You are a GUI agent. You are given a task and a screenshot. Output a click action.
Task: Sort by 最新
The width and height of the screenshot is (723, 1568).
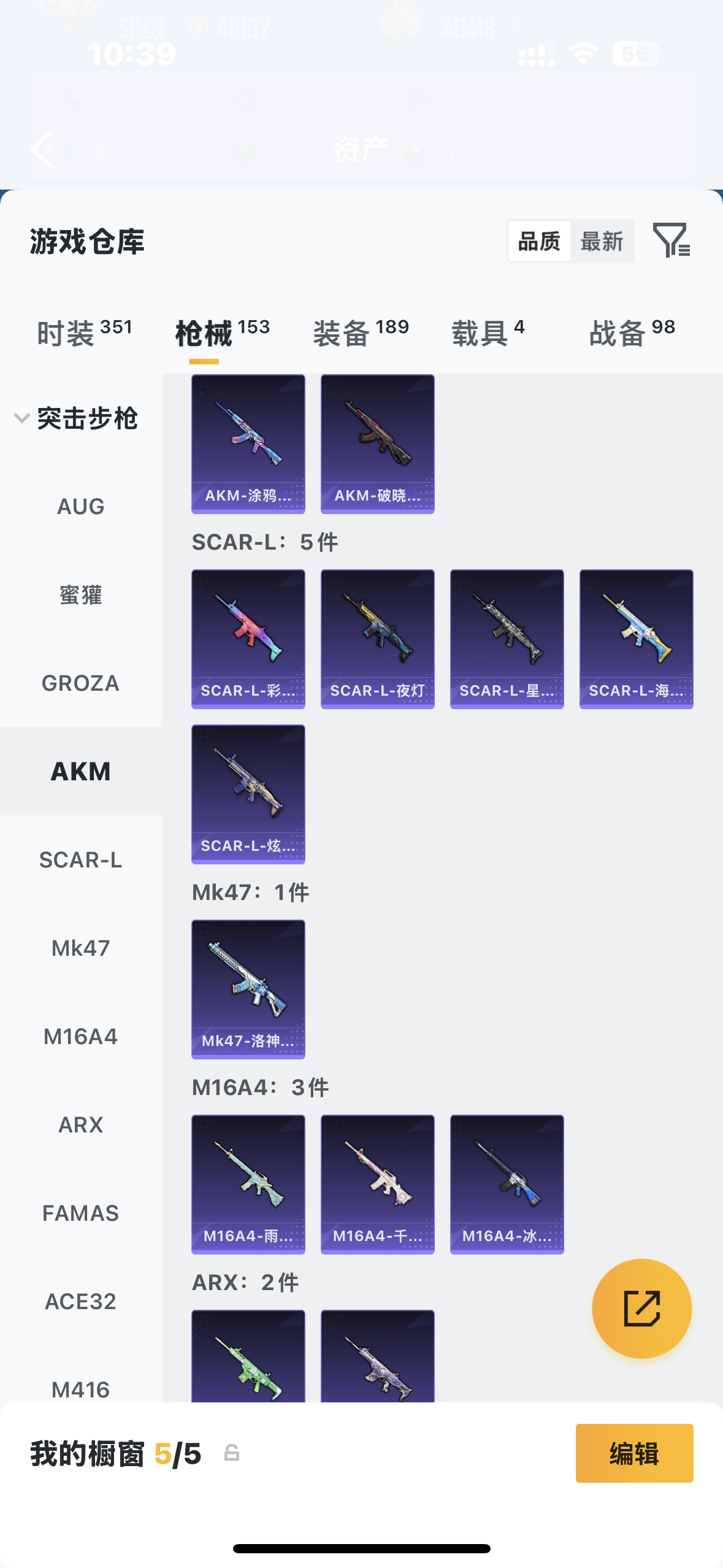pyautogui.click(x=602, y=242)
